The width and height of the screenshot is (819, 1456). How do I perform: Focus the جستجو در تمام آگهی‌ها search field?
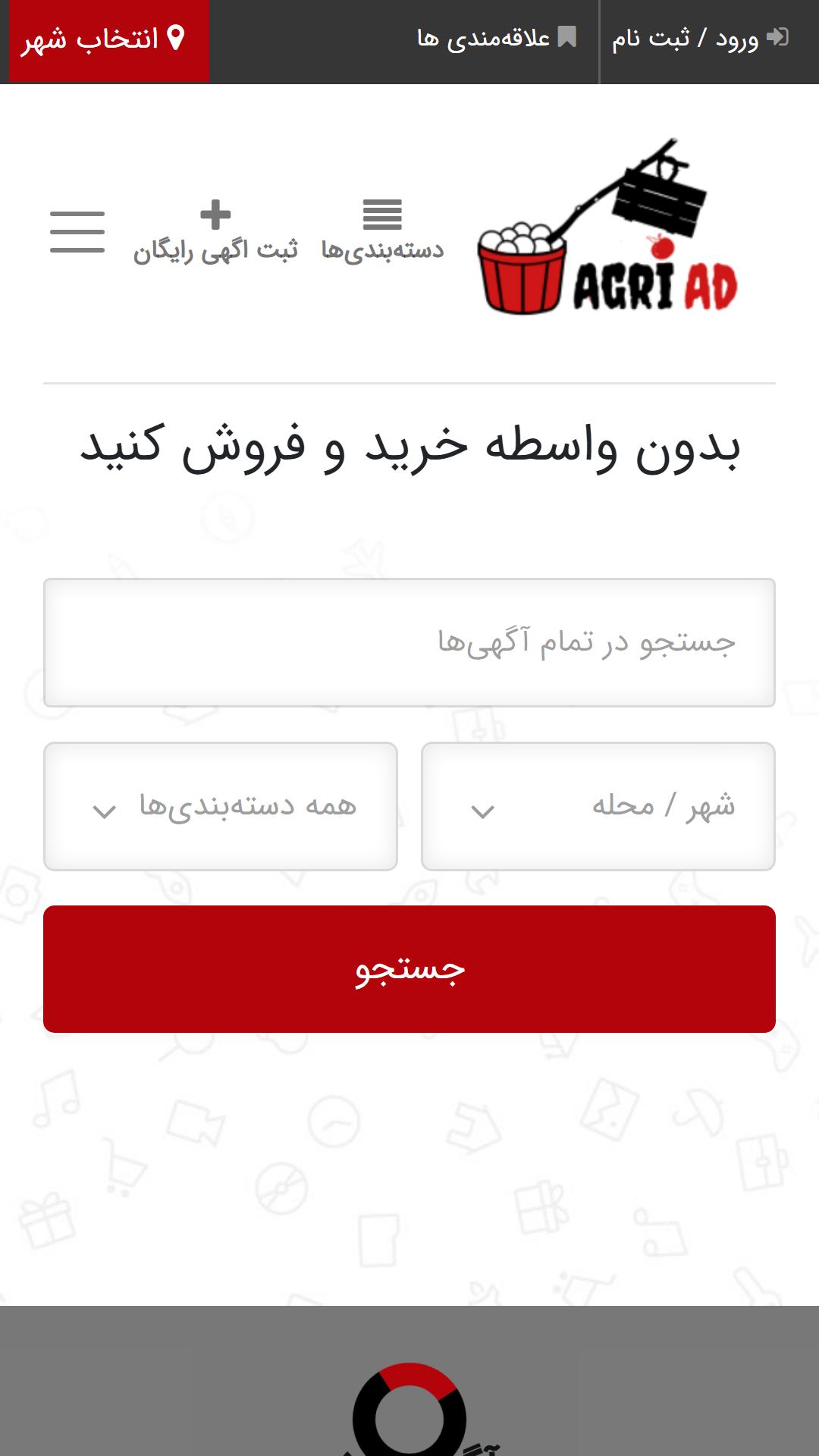tap(409, 642)
